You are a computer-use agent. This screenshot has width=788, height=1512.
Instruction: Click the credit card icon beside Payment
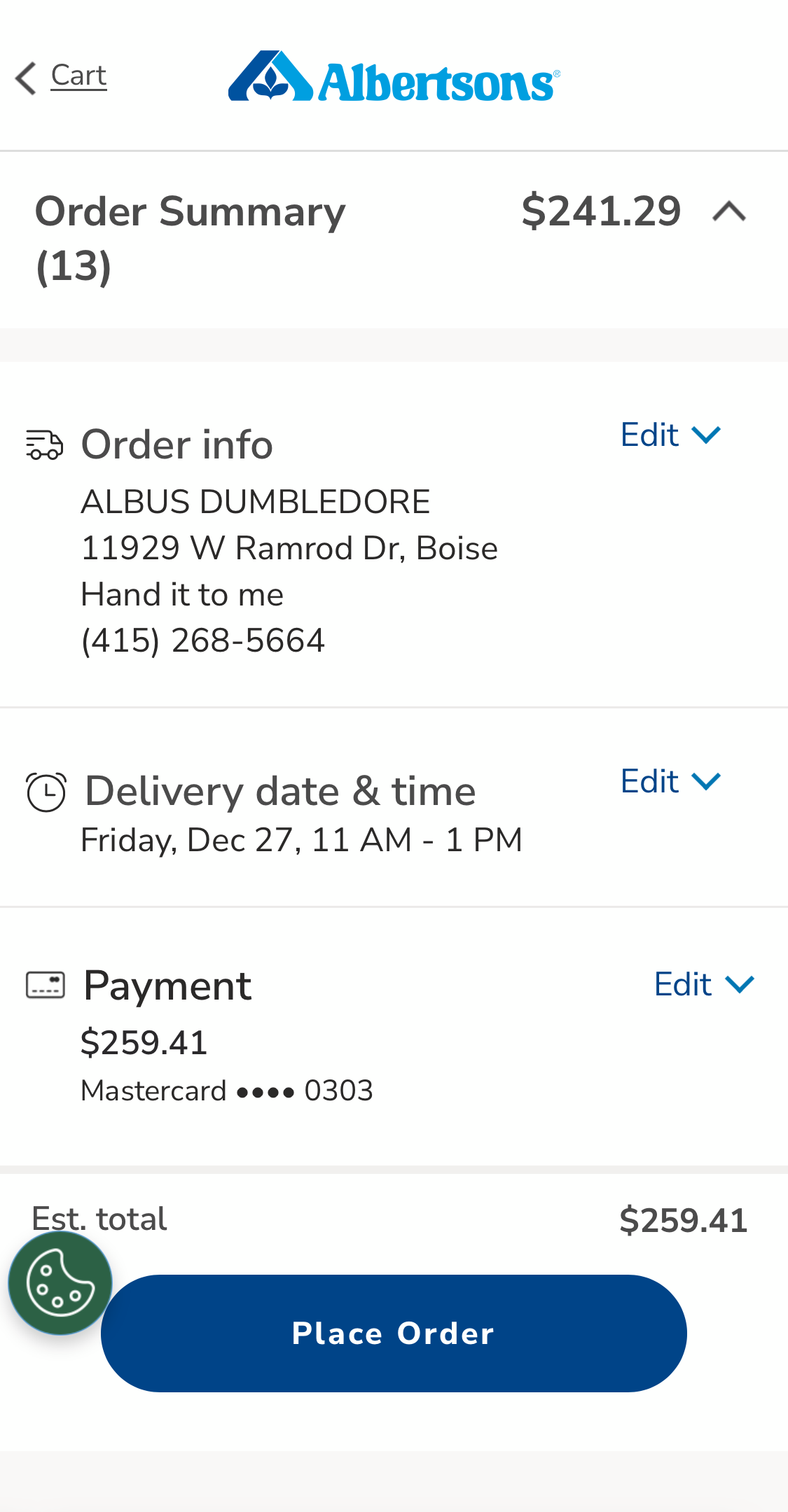coord(45,986)
